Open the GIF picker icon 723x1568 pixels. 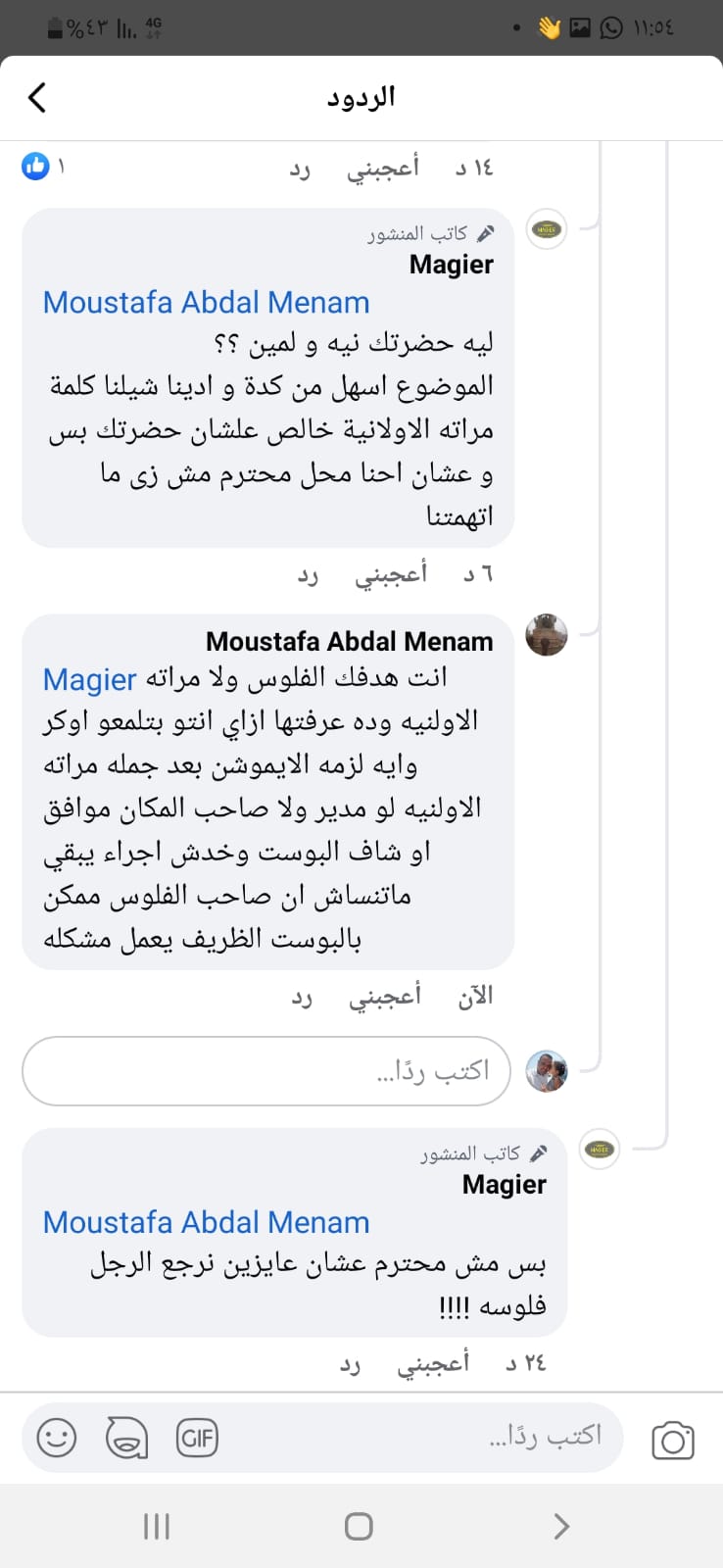click(x=197, y=1438)
